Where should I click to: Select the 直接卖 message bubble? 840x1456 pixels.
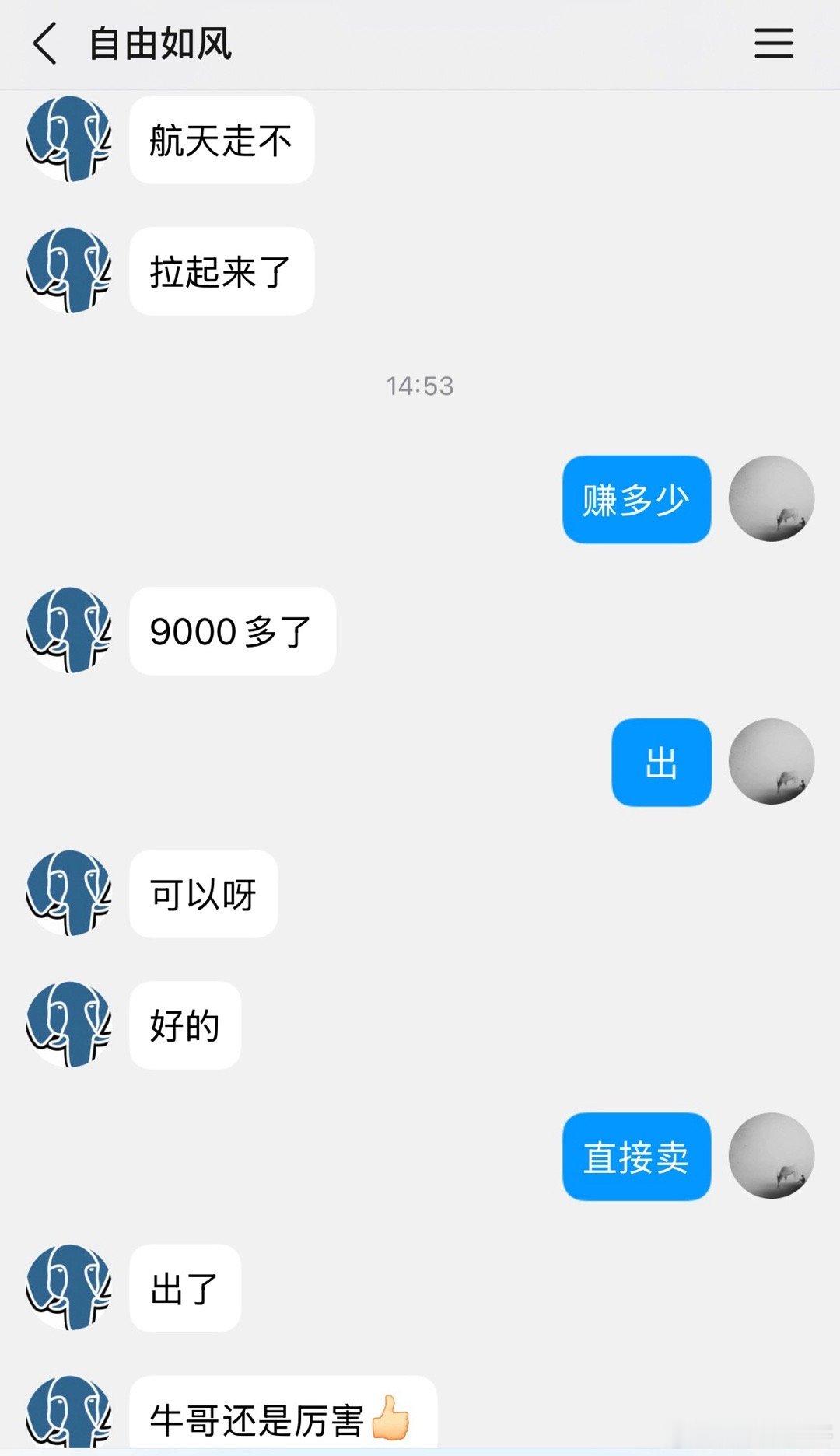click(x=635, y=1156)
